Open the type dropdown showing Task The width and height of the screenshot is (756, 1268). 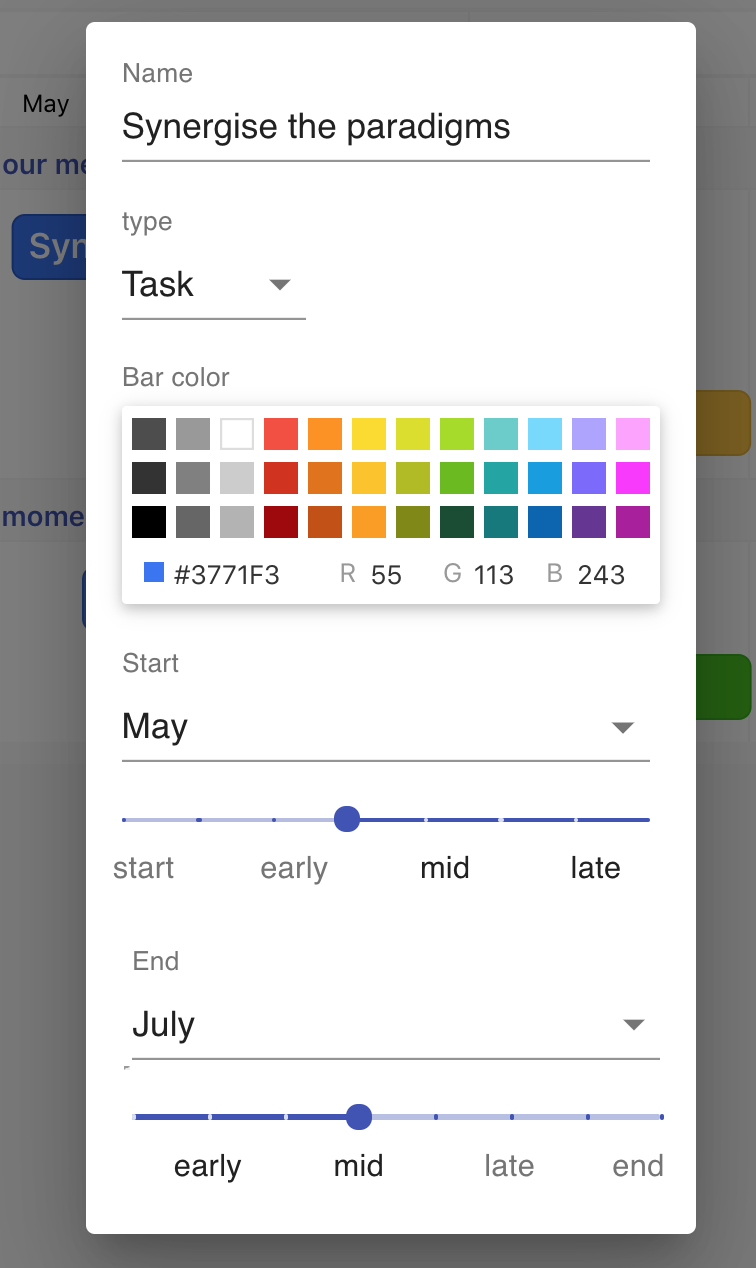[x=213, y=284]
